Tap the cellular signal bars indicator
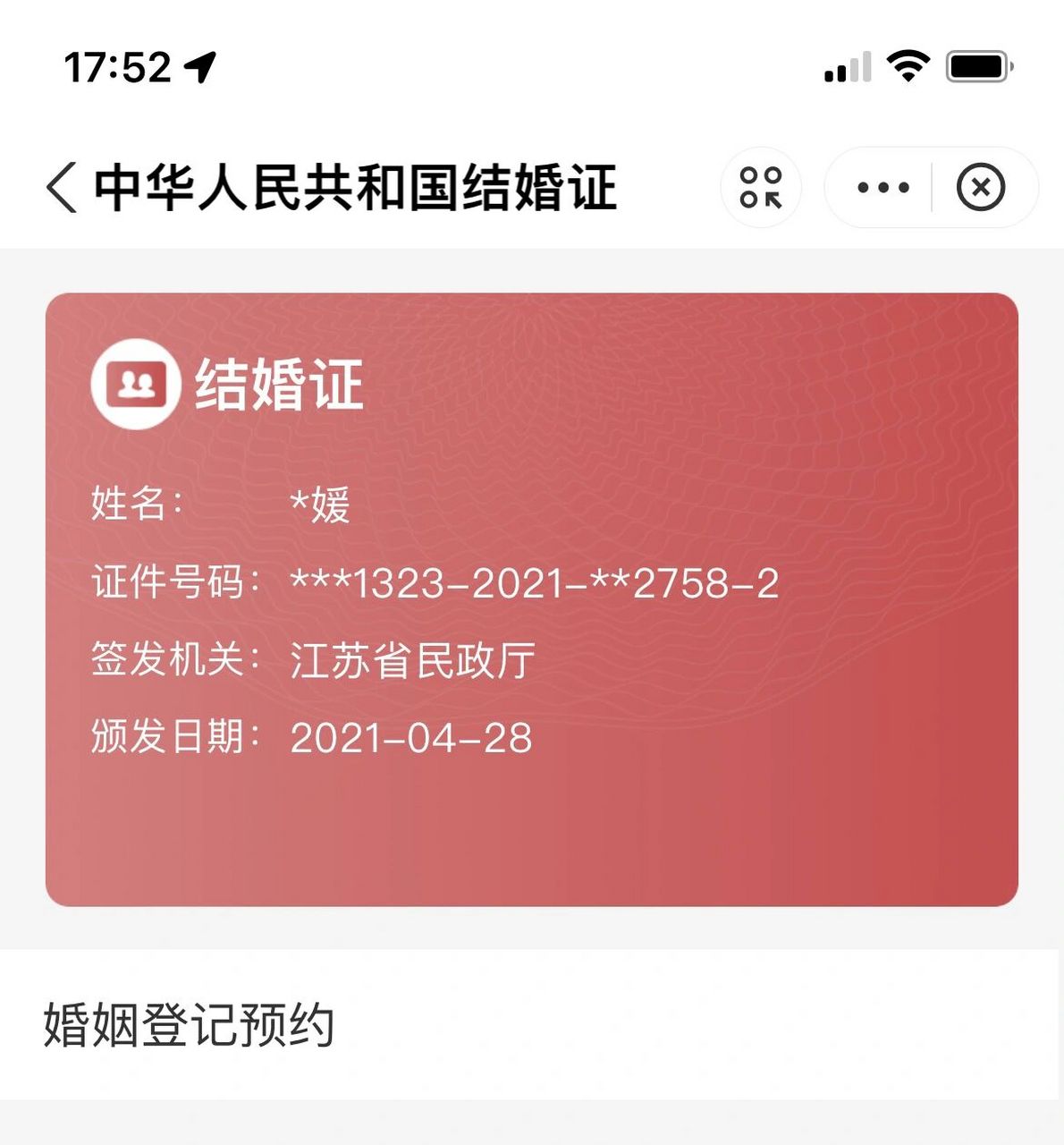Image resolution: width=1064 pixels, height=1145 pixels. point(847,65)
